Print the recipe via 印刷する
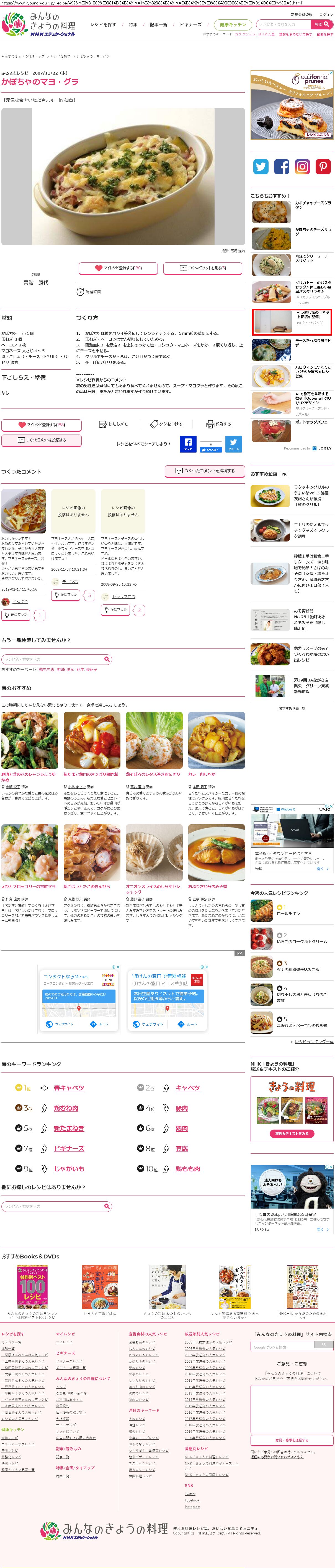 (x=219, y=424)
